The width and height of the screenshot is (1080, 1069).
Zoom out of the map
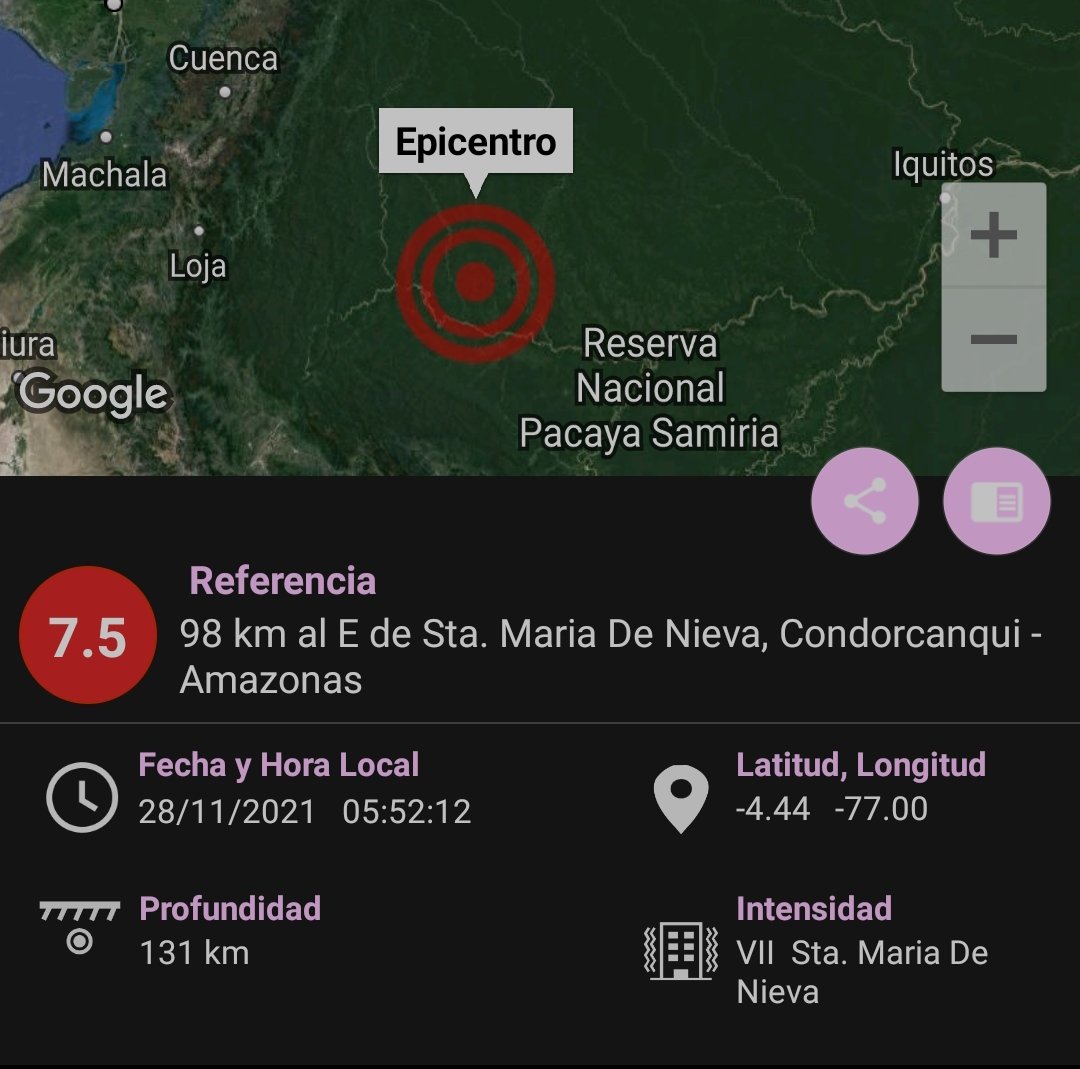click(x=993, y=340)
